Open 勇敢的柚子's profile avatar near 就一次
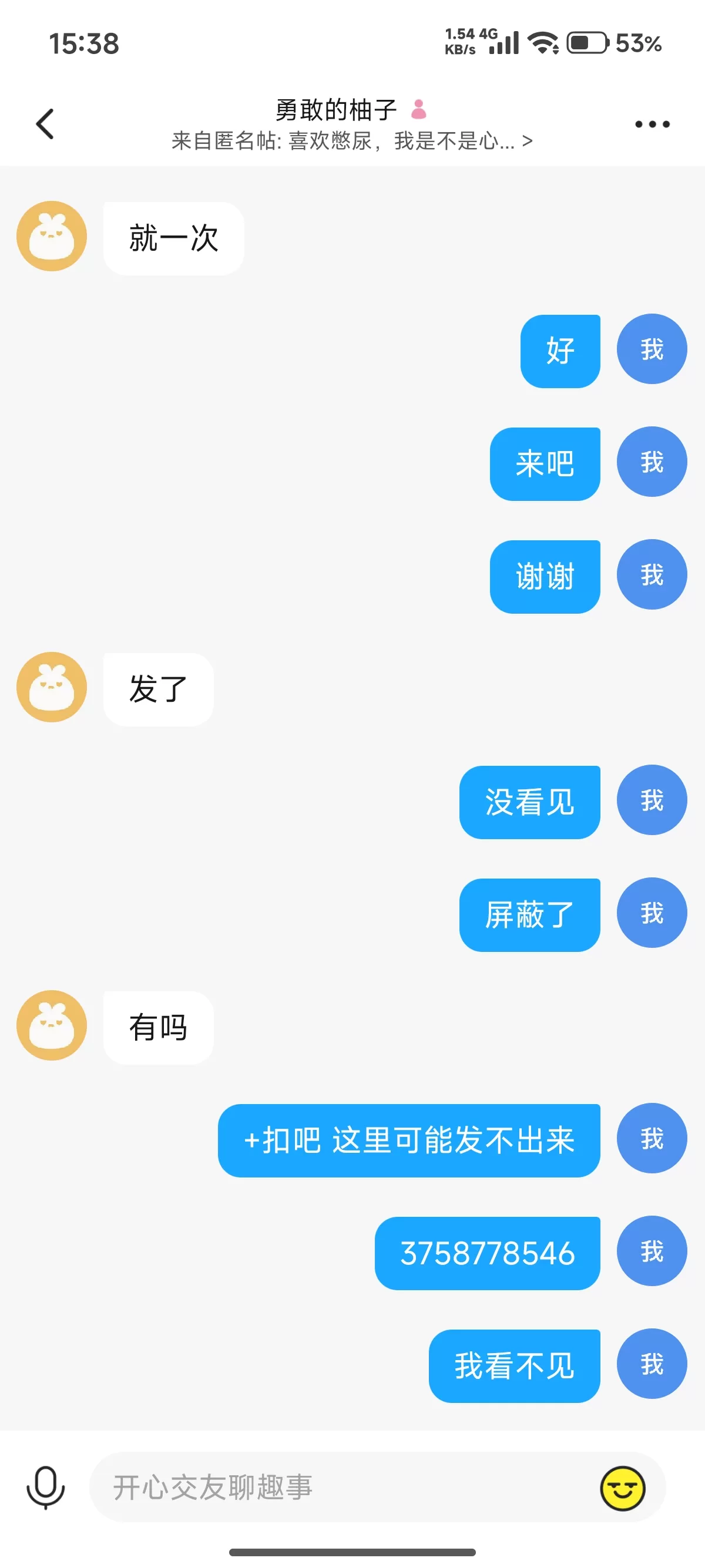The height and width of the screenshot is (1568, 705). click(52, 235)
